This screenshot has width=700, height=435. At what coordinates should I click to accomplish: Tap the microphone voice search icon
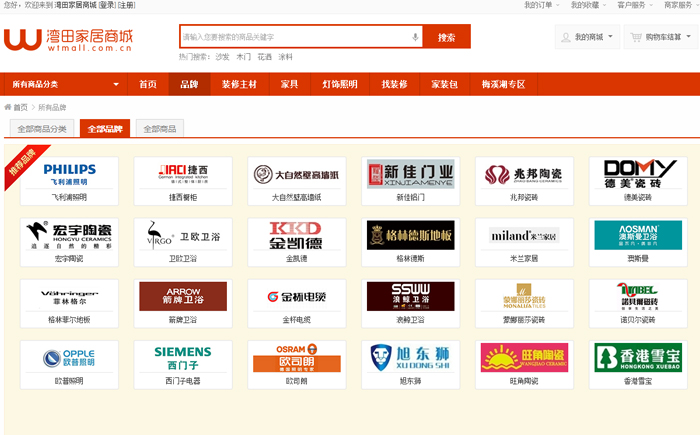coord(415,37)
